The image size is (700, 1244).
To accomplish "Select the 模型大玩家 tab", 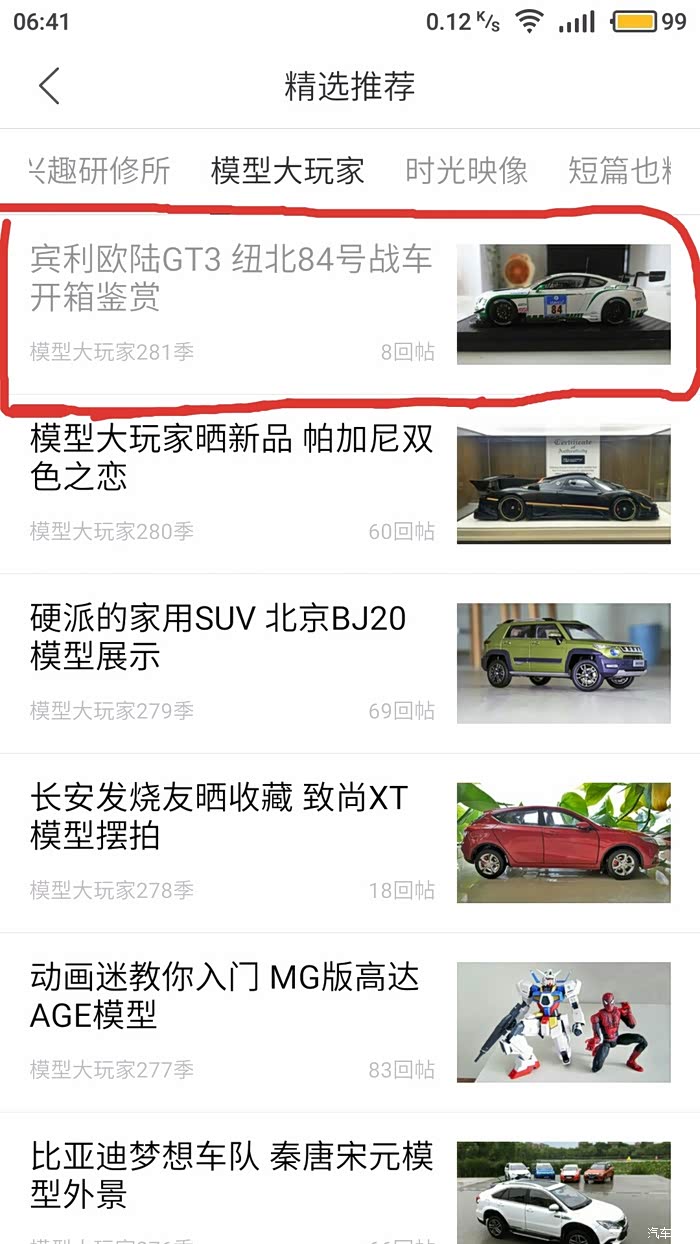I will click(287, 171).
